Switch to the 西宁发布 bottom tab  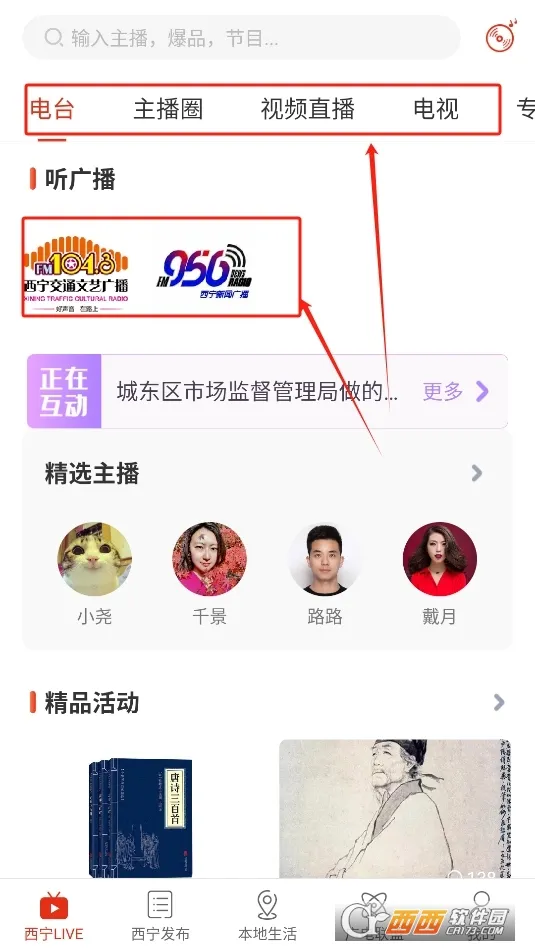click(160, 915)
